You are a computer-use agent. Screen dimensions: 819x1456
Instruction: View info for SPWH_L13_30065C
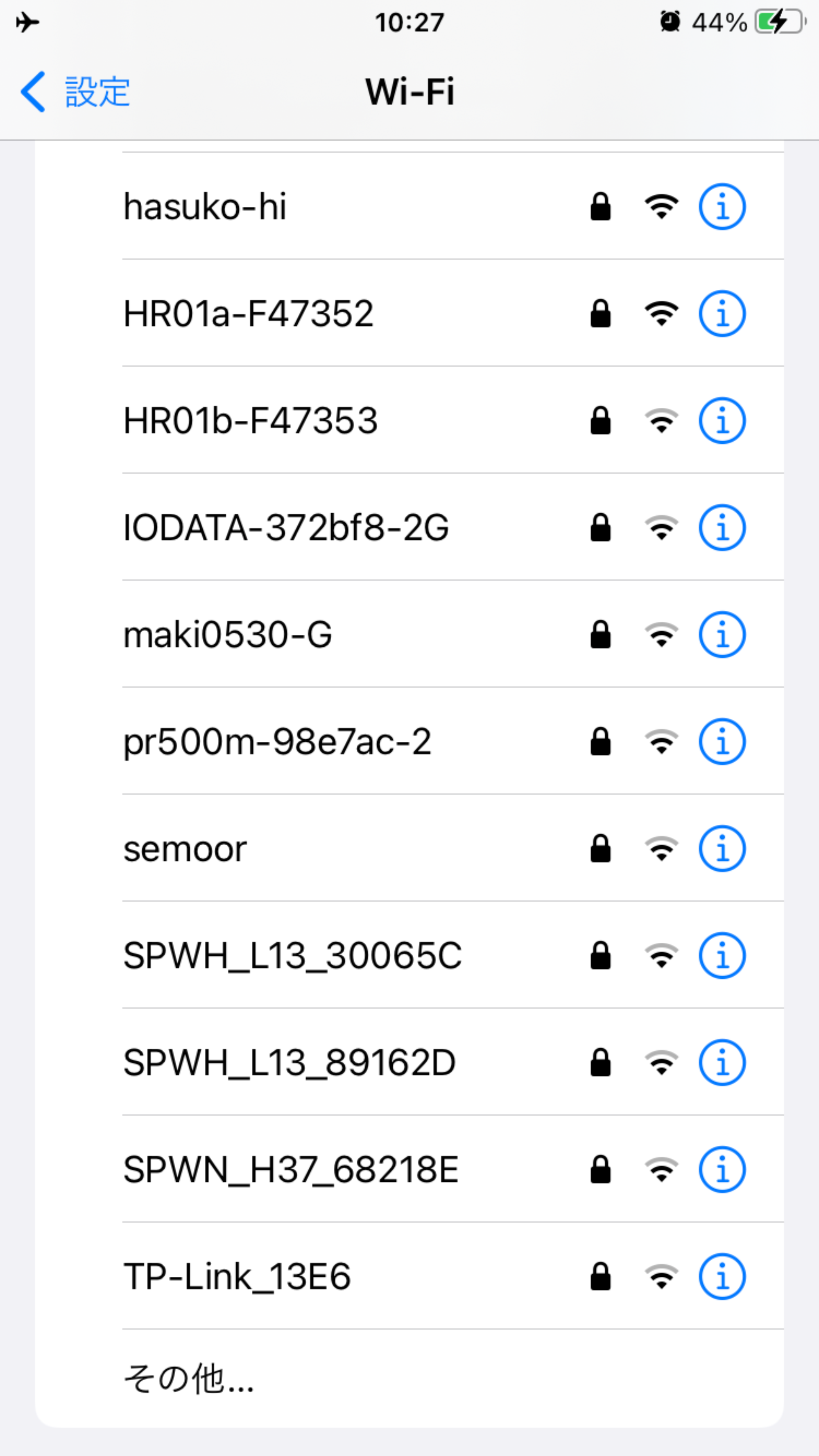click(x=722, y=955)
